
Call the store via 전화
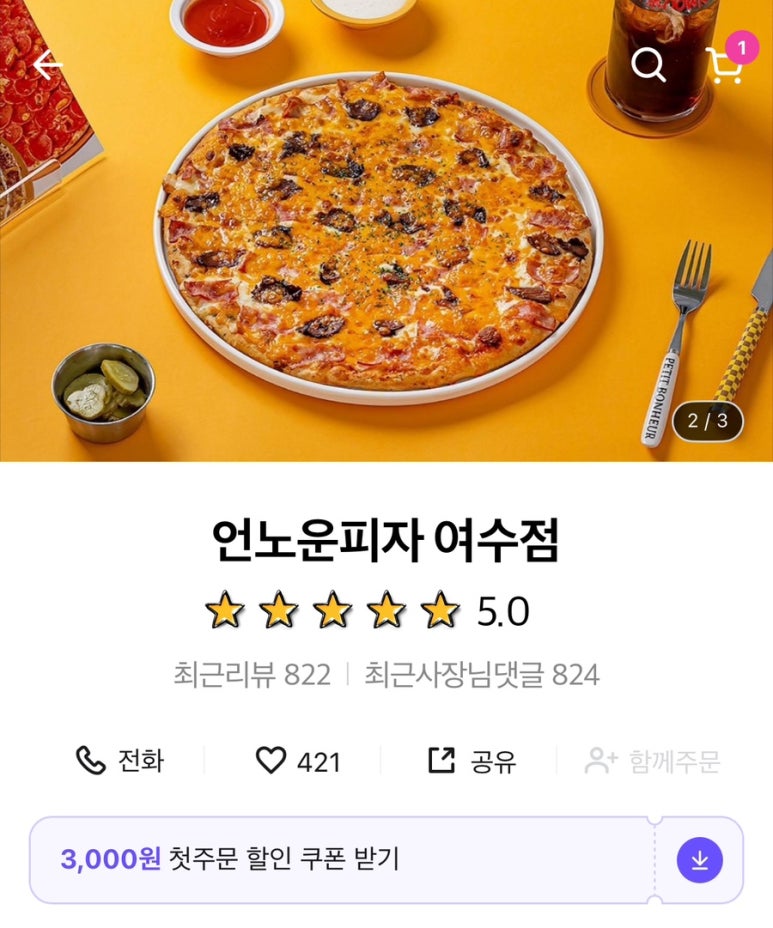pyautogui.click(x=119, y=761)
